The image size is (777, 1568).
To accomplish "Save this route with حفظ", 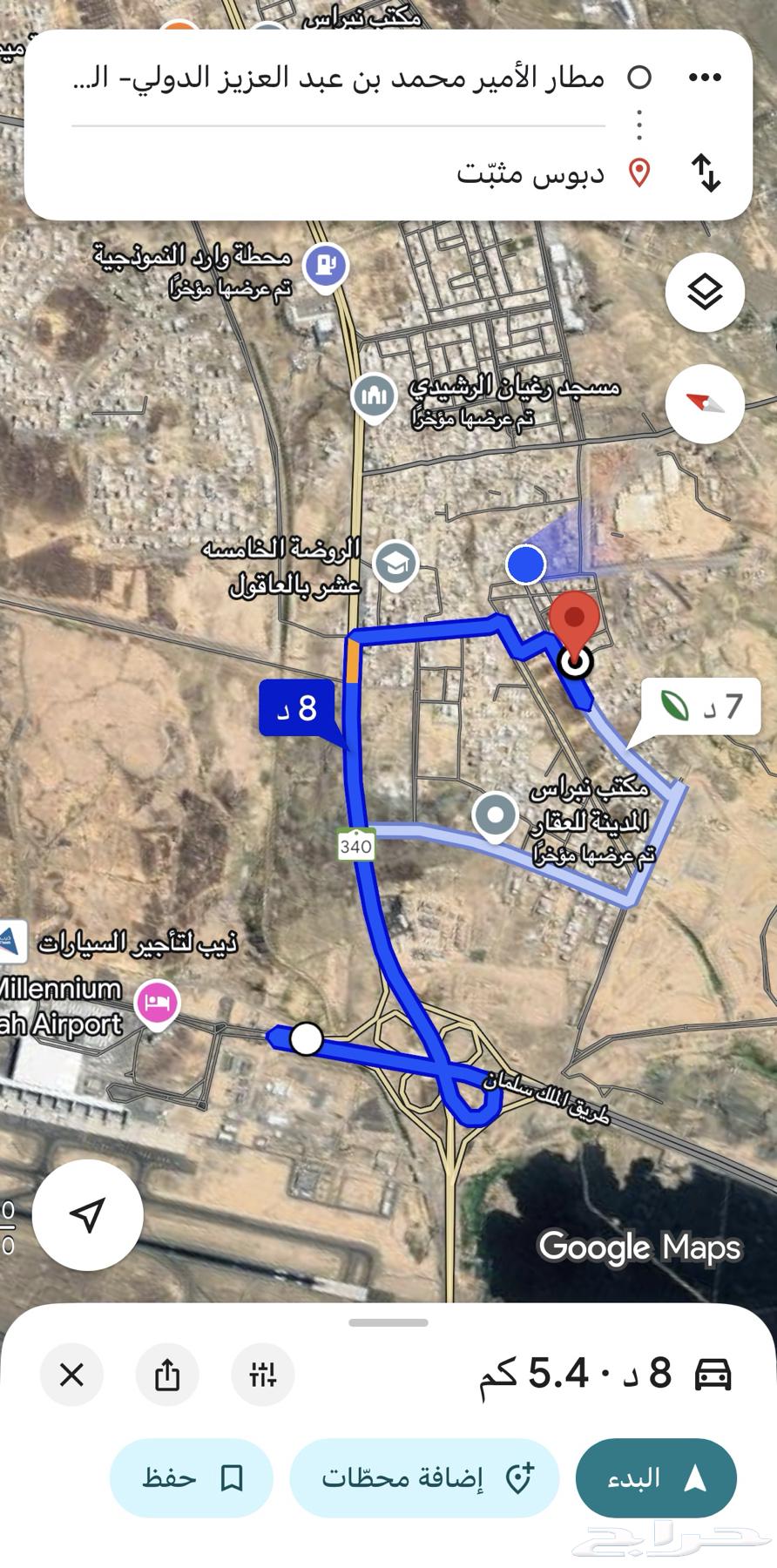I will pos(192,1478).
